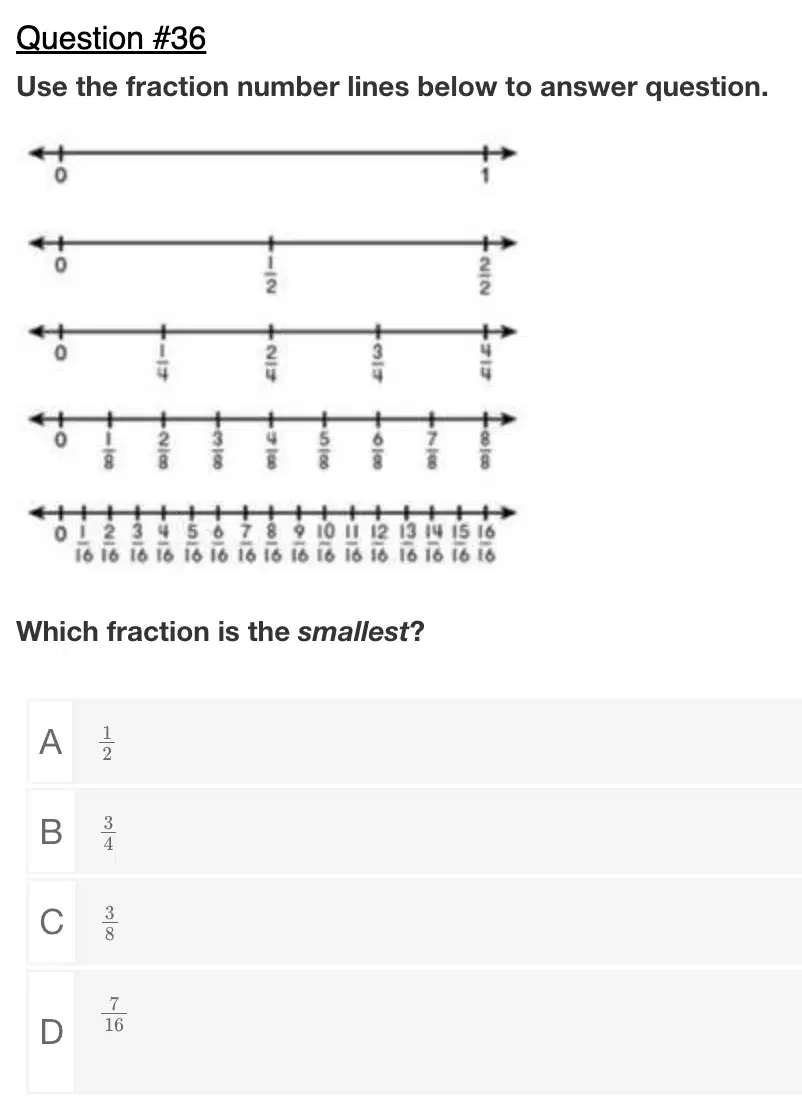Choose answer B, three fourths
802x1116 pixels.
(x=414, y=831)
